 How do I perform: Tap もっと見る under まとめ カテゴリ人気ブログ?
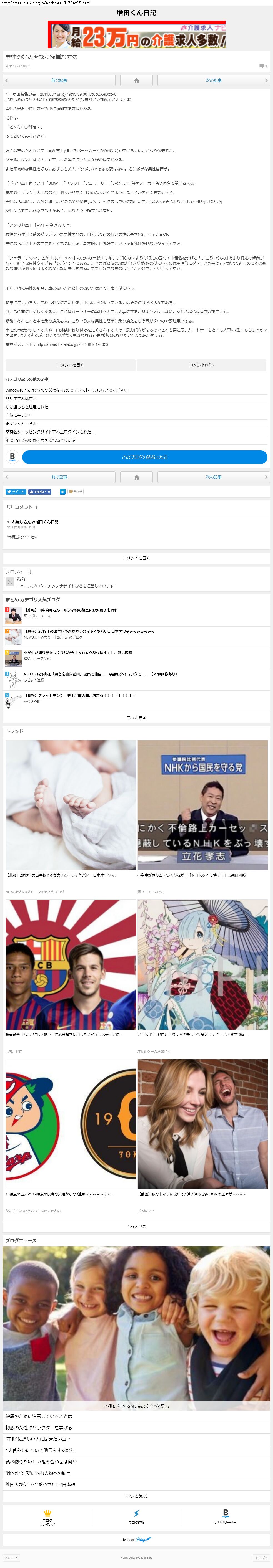coord(137,718)
